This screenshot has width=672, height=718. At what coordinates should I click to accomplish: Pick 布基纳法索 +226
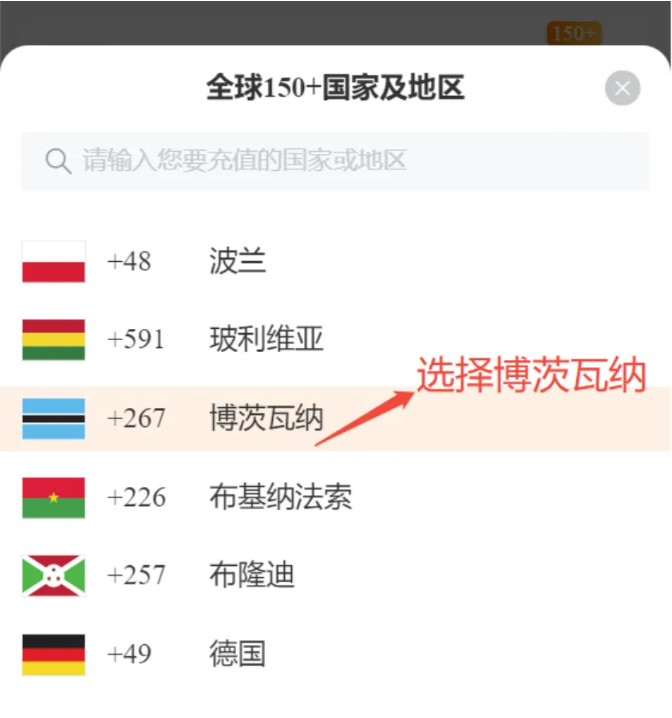coord(280,497)
